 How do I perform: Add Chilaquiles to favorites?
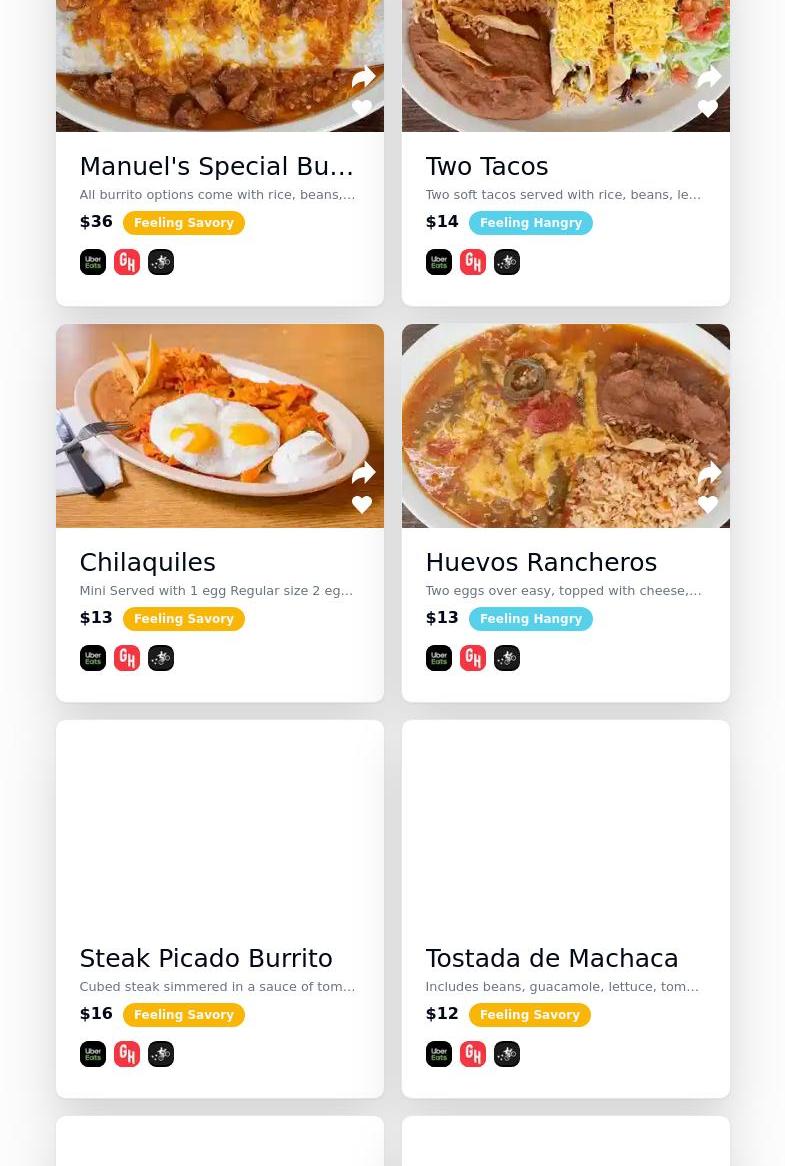(x=362, y=504)
